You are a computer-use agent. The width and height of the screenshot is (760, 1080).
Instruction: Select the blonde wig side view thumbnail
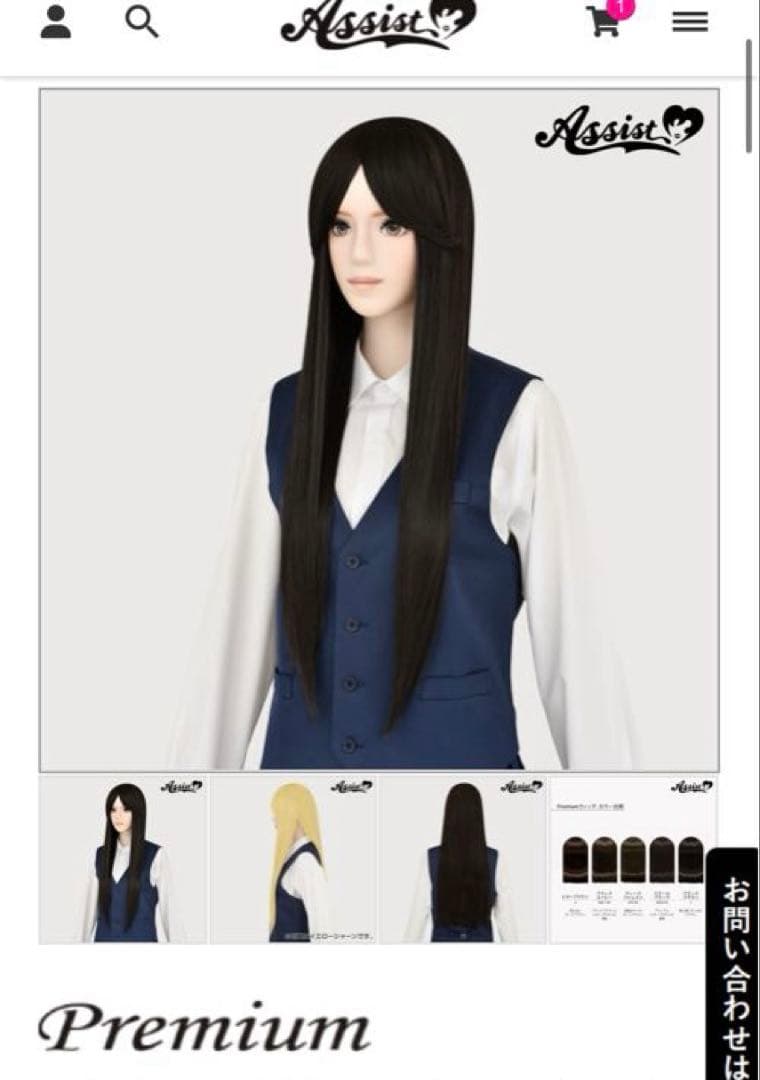pos(293,859)
